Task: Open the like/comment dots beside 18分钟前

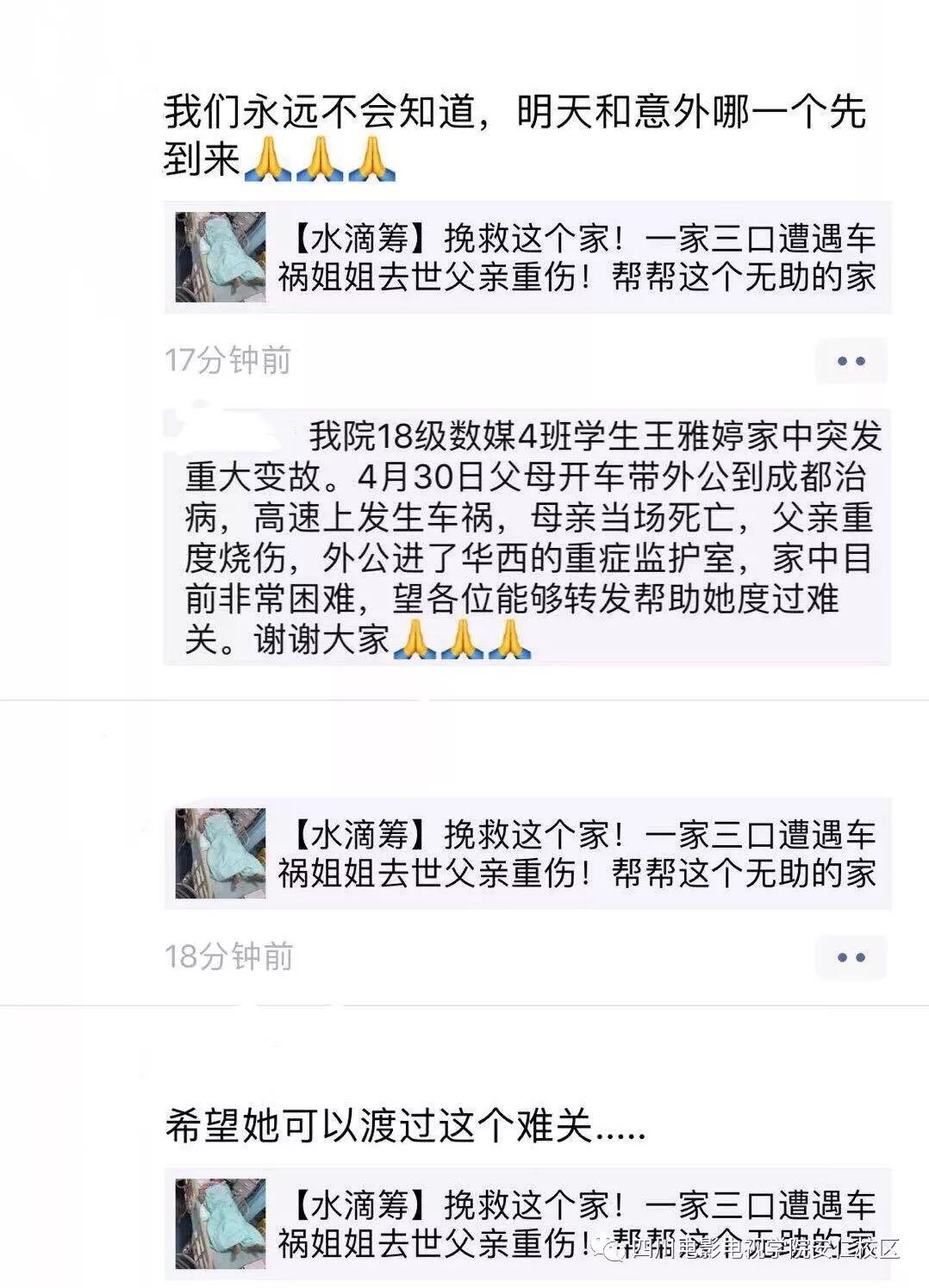Action: 851,957
